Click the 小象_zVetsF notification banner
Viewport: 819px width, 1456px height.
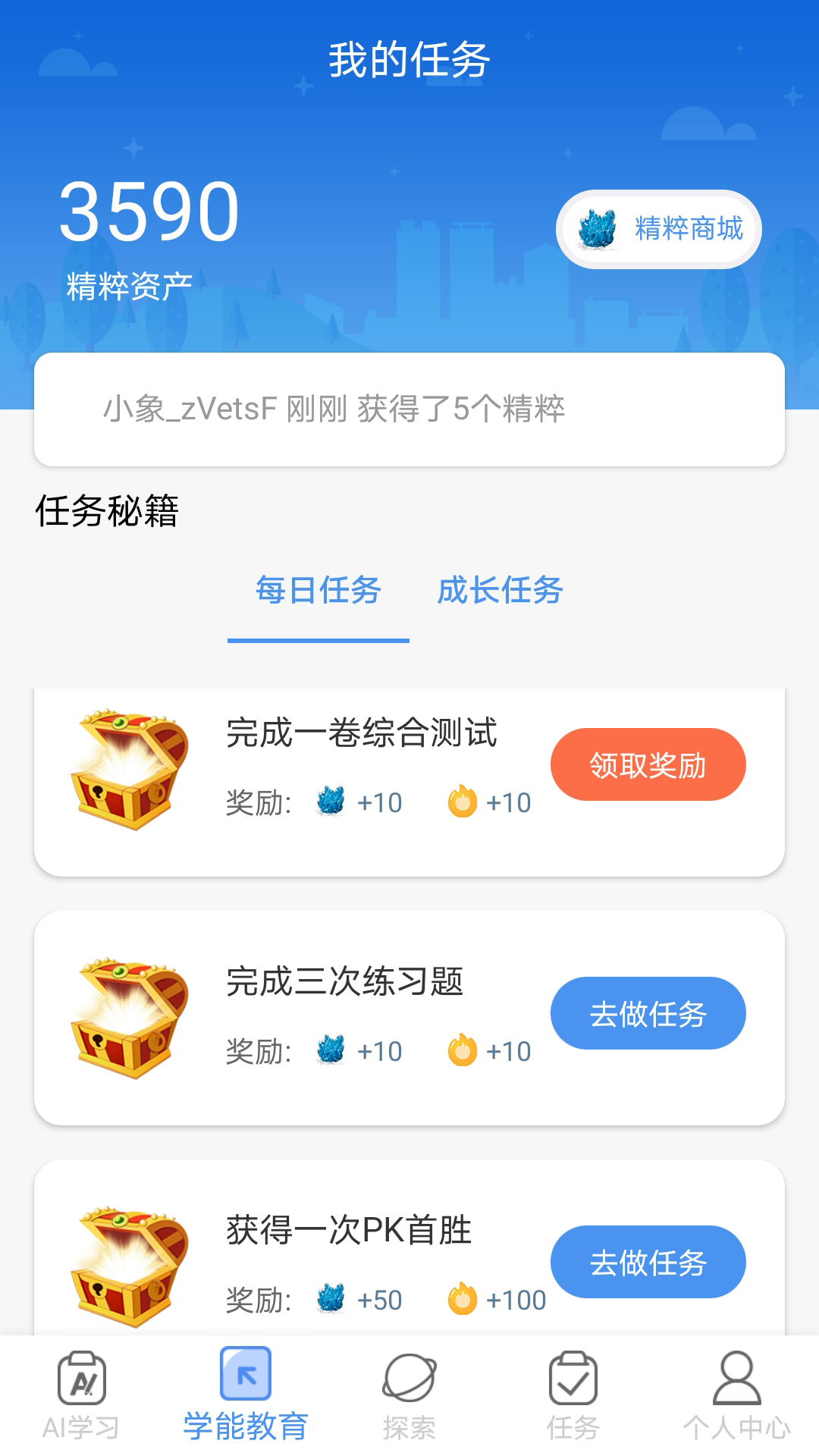[409, 409]
